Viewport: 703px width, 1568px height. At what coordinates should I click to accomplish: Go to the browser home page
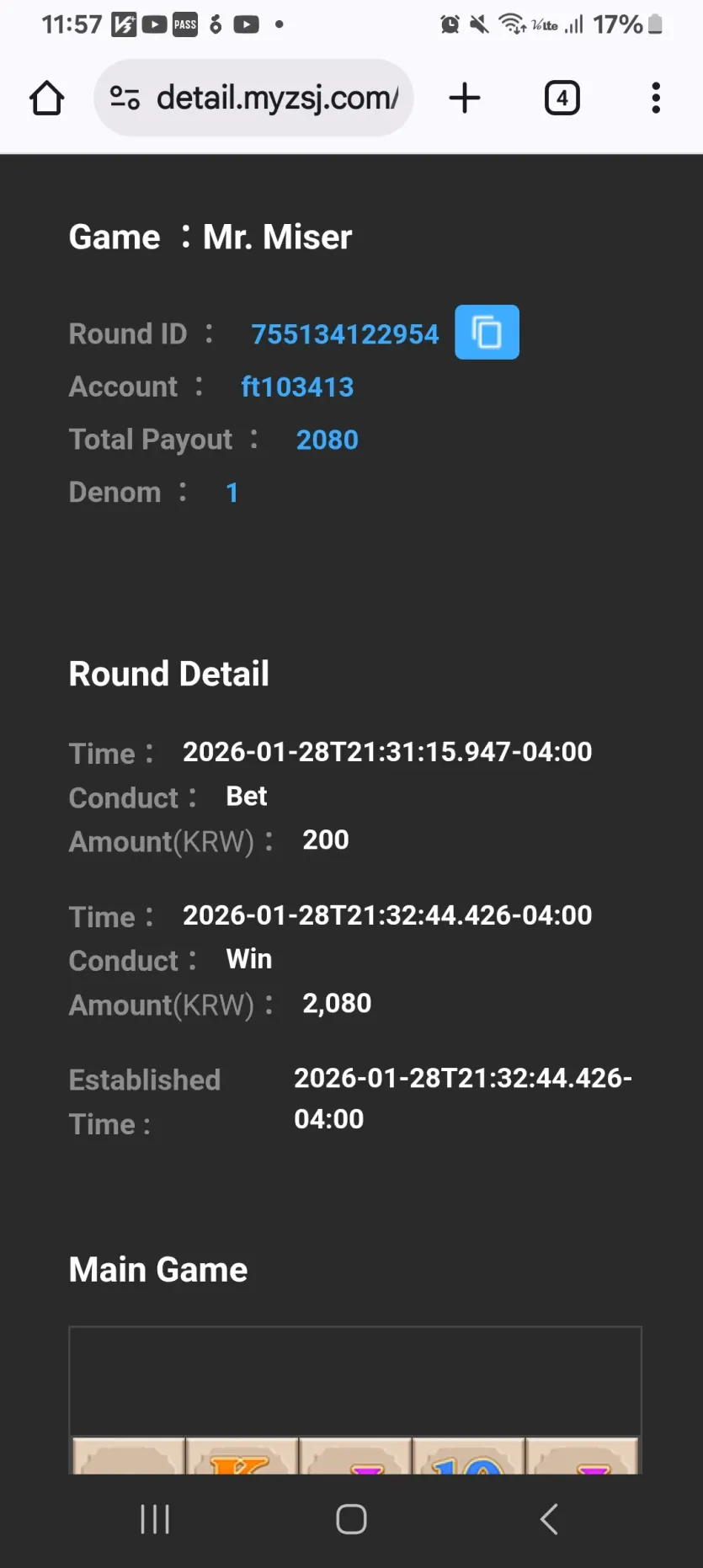[47, 99]
